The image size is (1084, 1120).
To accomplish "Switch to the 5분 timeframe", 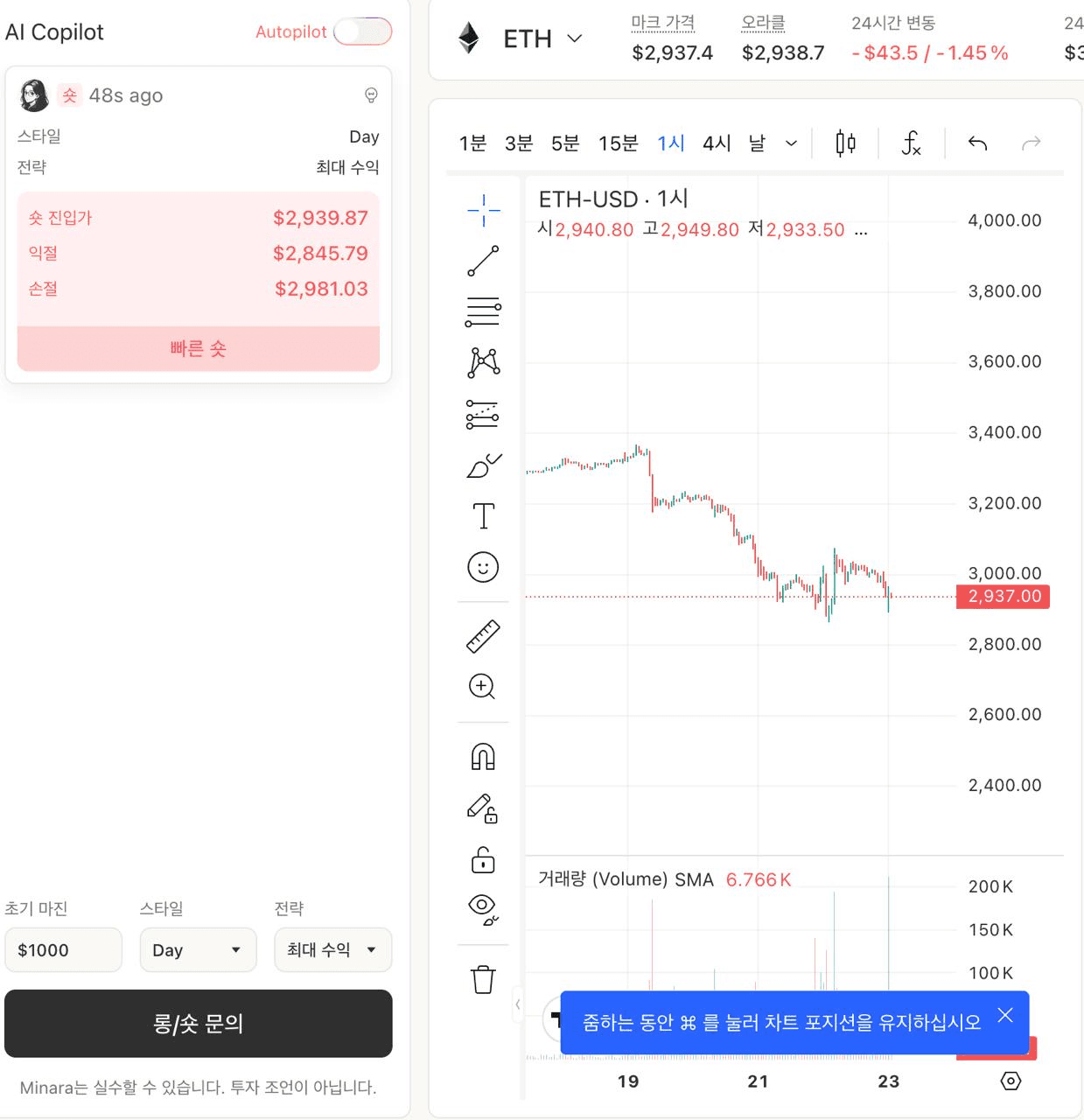I will (565, 143).
